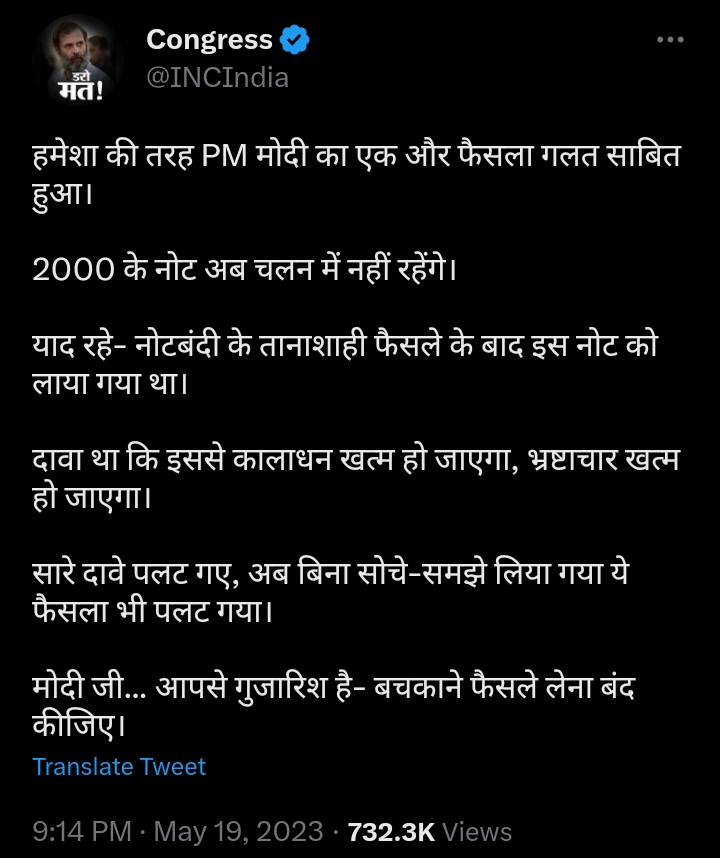Open the Congress profile picture
Viewport: 720px width, 858px height.
click(x=77, y=59)
